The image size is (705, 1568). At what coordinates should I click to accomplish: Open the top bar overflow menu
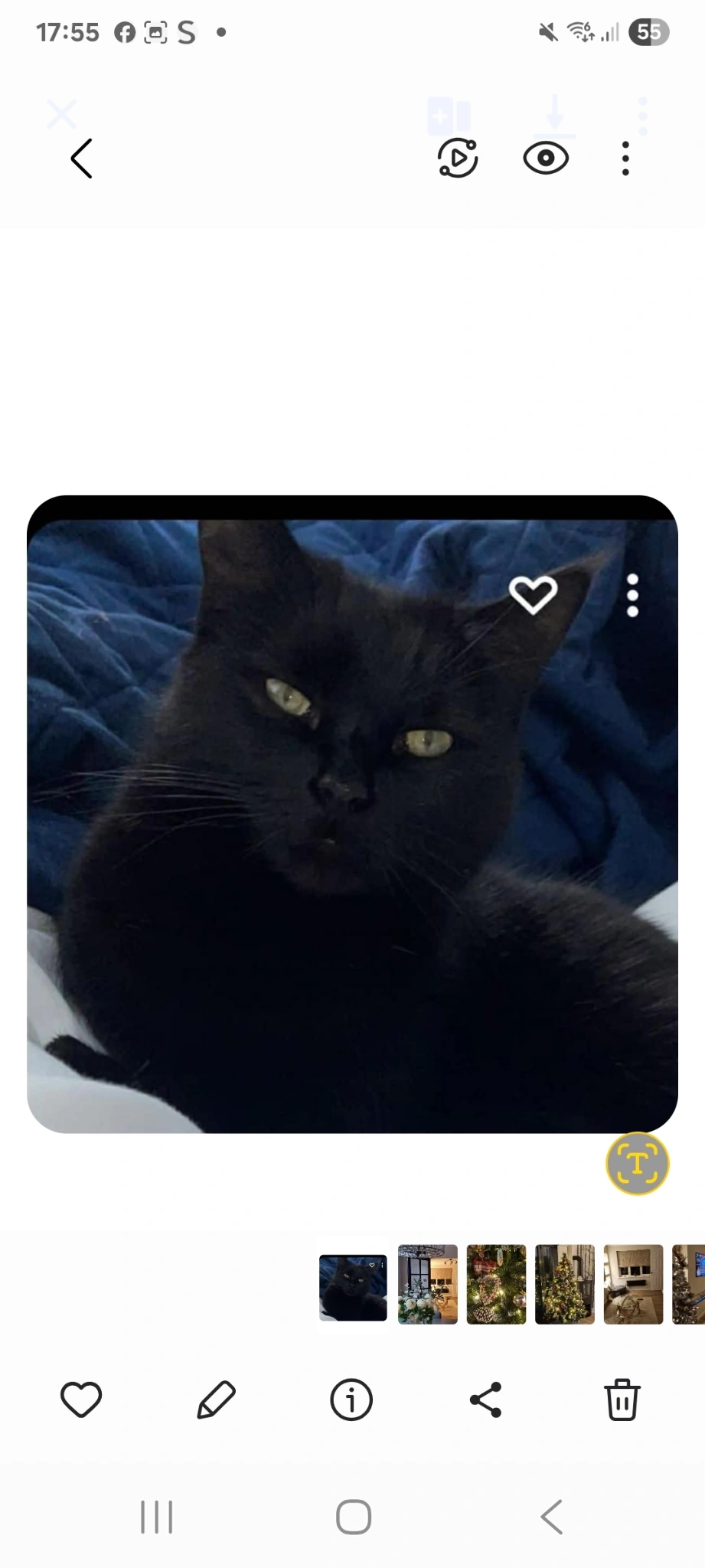click(x=625, y=158)
